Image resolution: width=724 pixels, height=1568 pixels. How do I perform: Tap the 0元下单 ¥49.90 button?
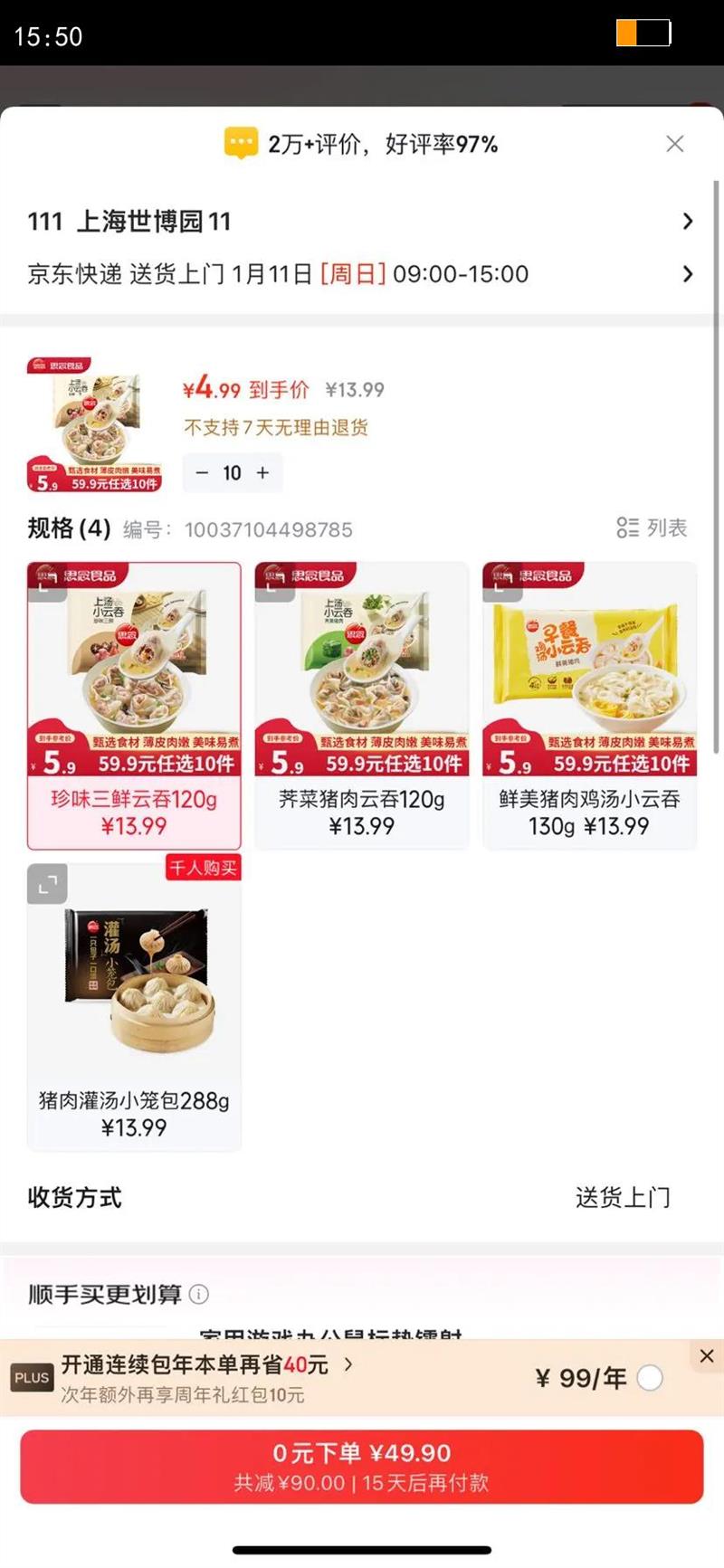tap(362, 1467)
